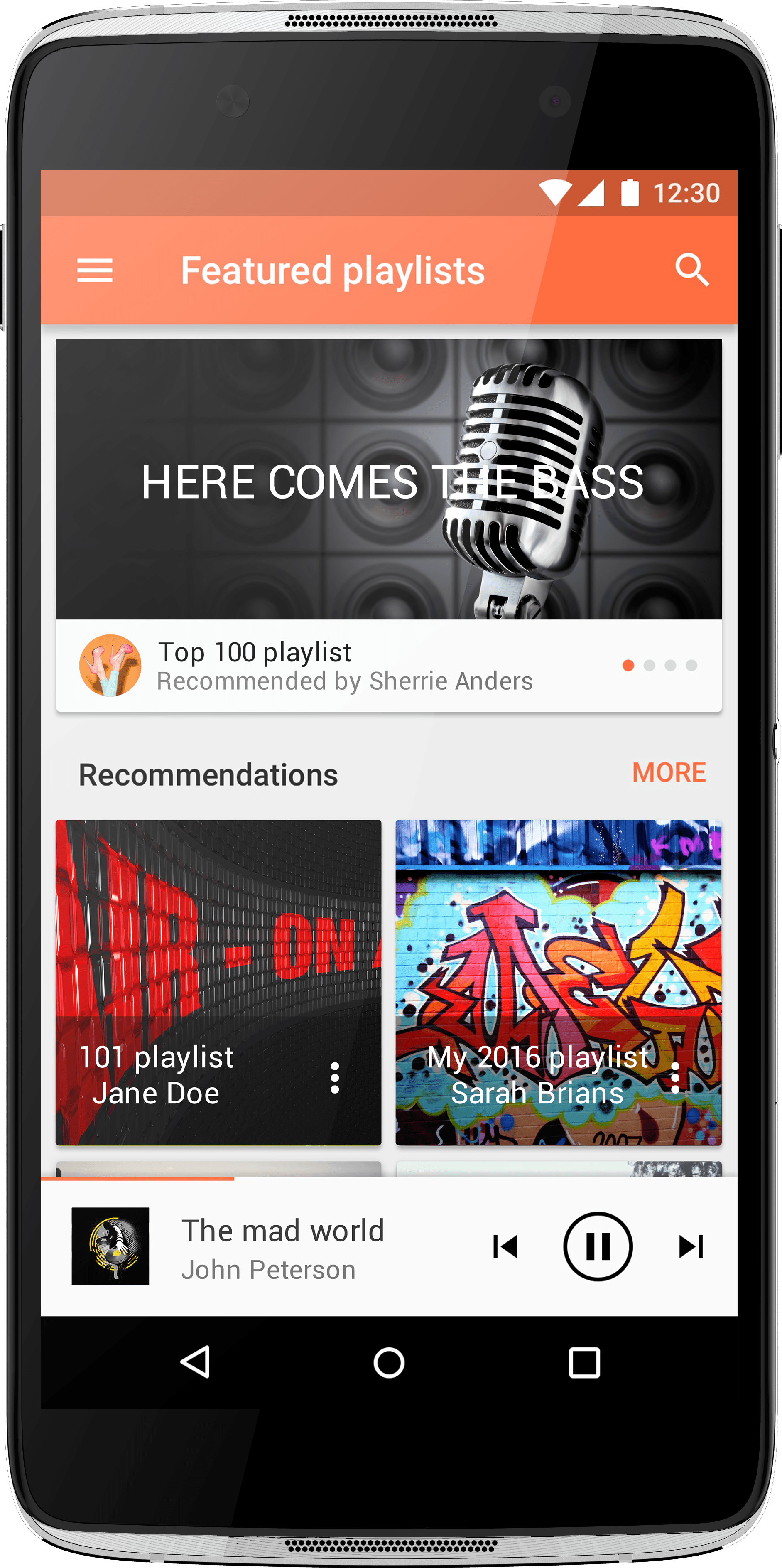Image resolution: width=782 pixels, height=1568 pixels.
Task: Open options for the 101 playlist
Action: (x=335, y=1078)
